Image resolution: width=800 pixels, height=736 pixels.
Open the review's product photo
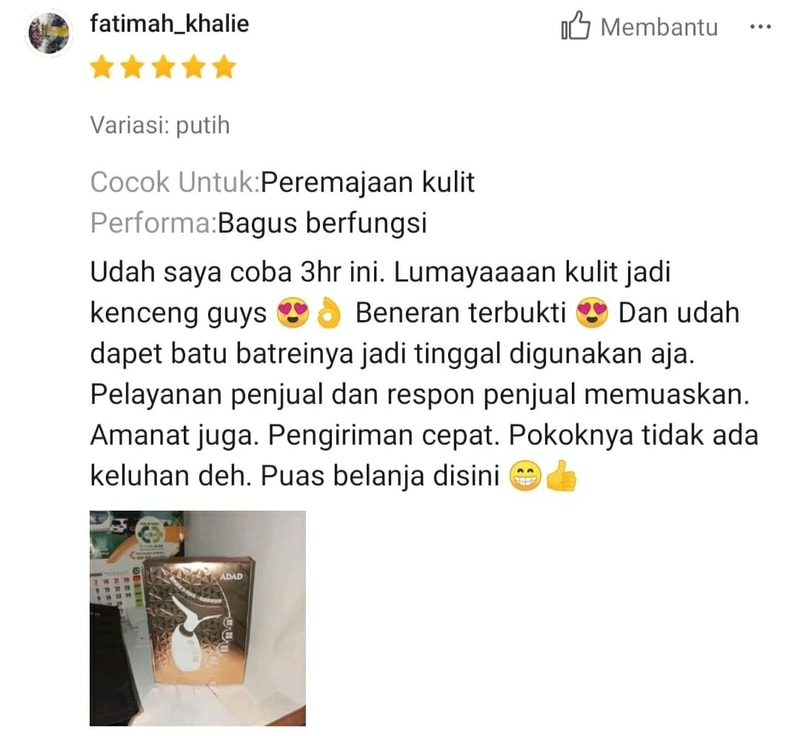pos(197,617)
